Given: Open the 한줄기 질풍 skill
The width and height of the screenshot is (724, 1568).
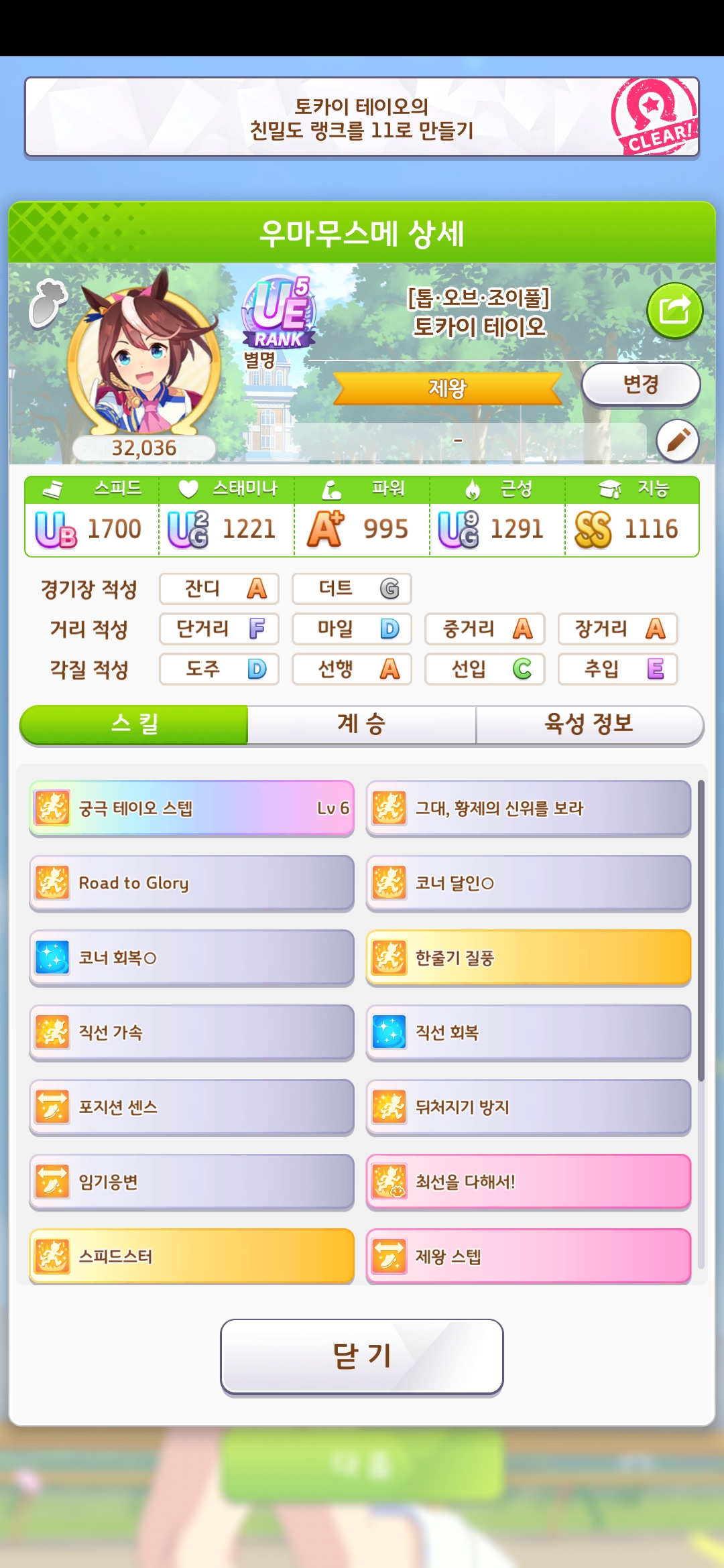Looking at the screenshot, I should pyautogui.click(x=528, y=958).
